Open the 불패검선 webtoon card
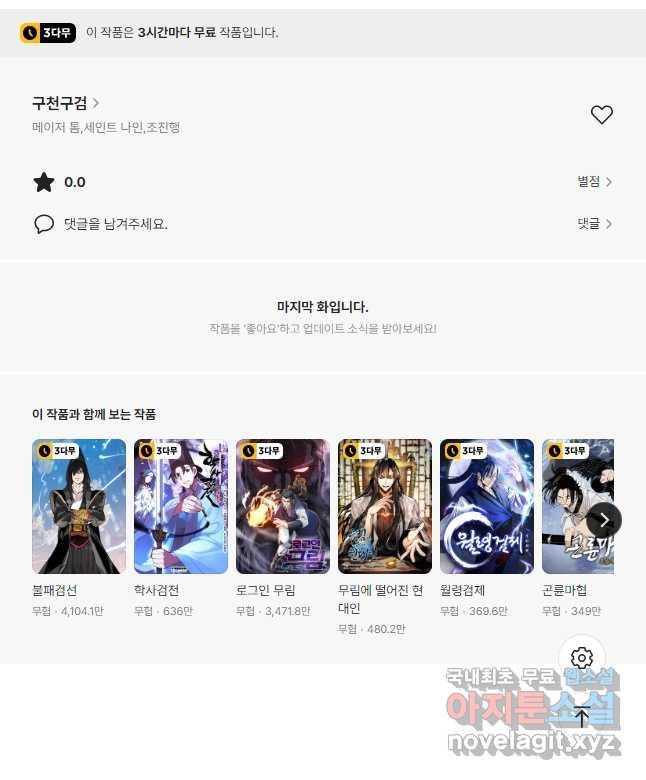Viewport: 646px width, 780px height. click(x=79, y=506)
